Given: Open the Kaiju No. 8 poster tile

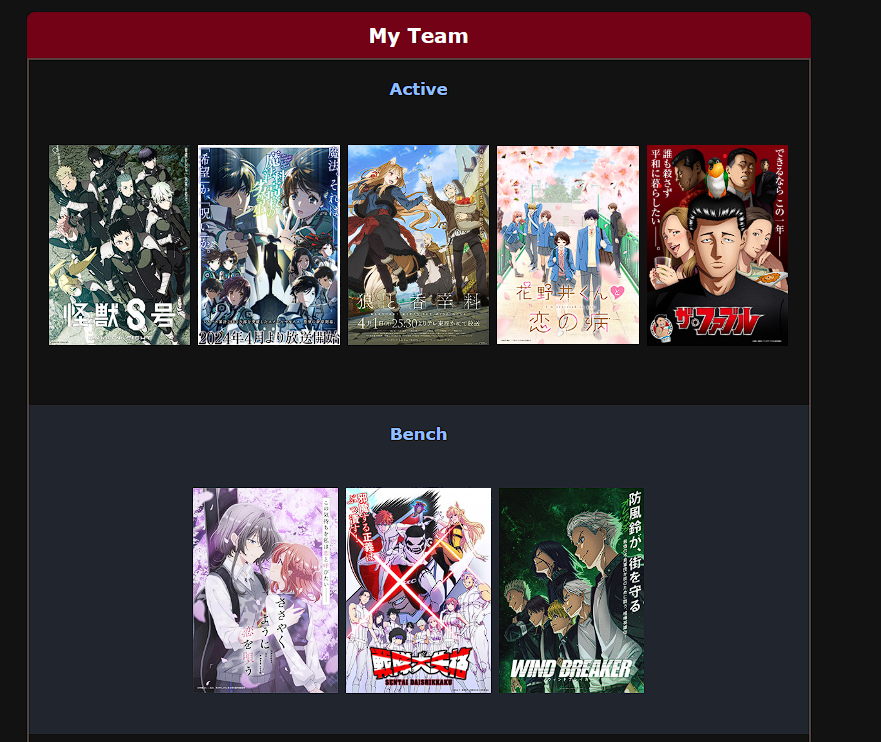Looking at the screenshot, I should tap(119, 245).
